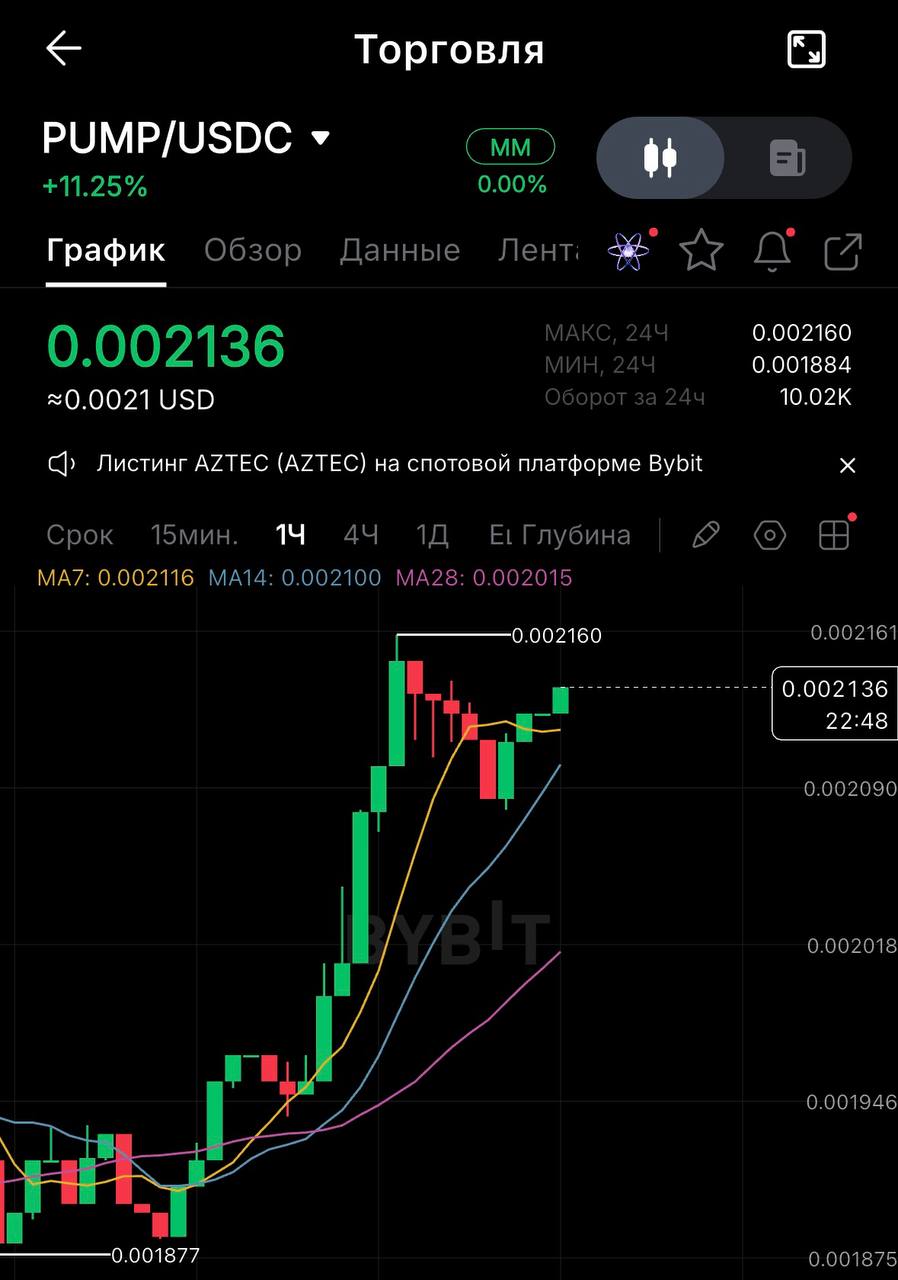Share this trading pair
898x1280 pixels.
pos(842,251)
